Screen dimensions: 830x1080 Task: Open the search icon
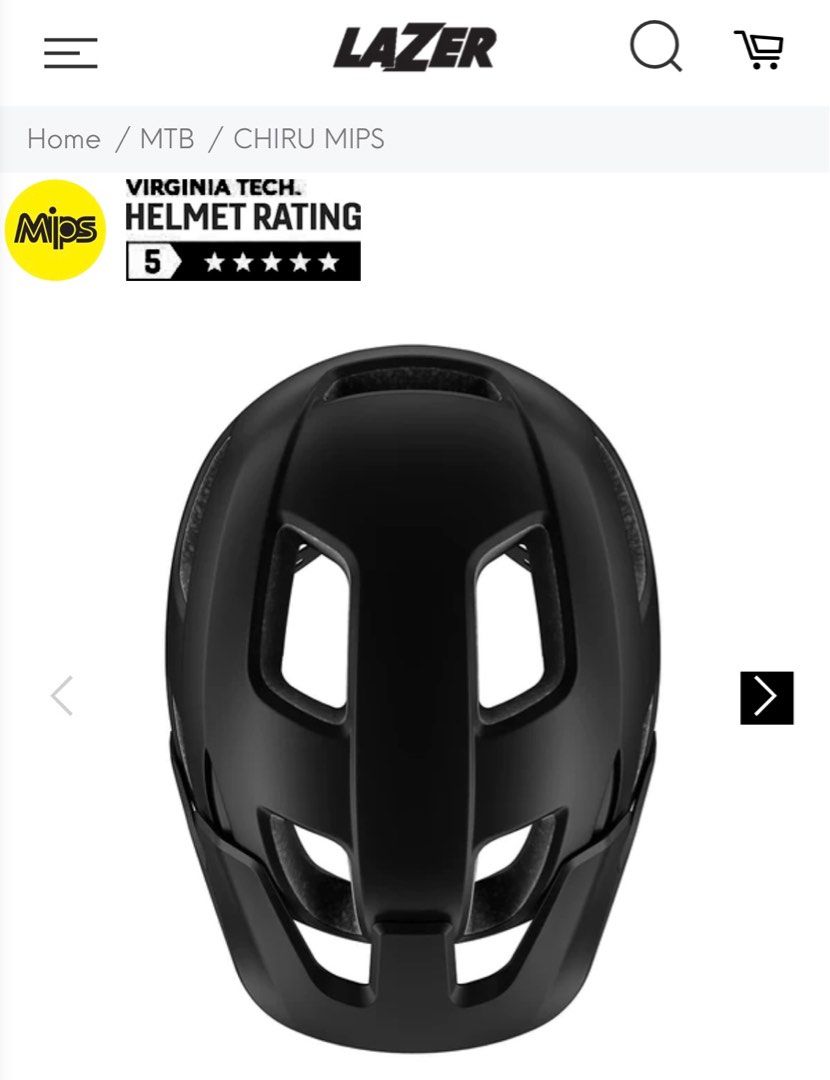[656, 47]
